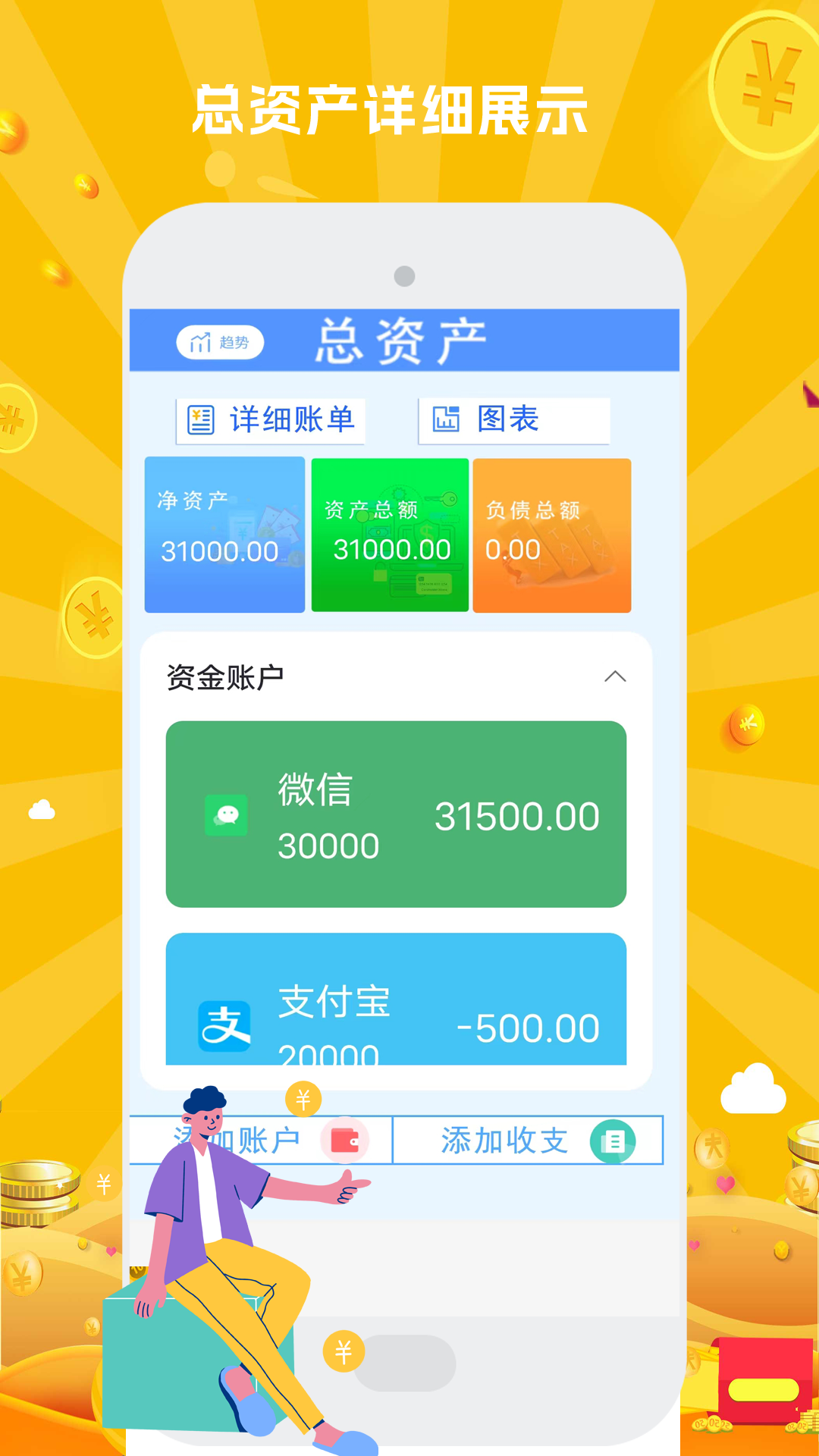Screen dimensions: 819x1456
Task: Click the orange 负债总额 card showing 0.00
Action: [553, 535]
